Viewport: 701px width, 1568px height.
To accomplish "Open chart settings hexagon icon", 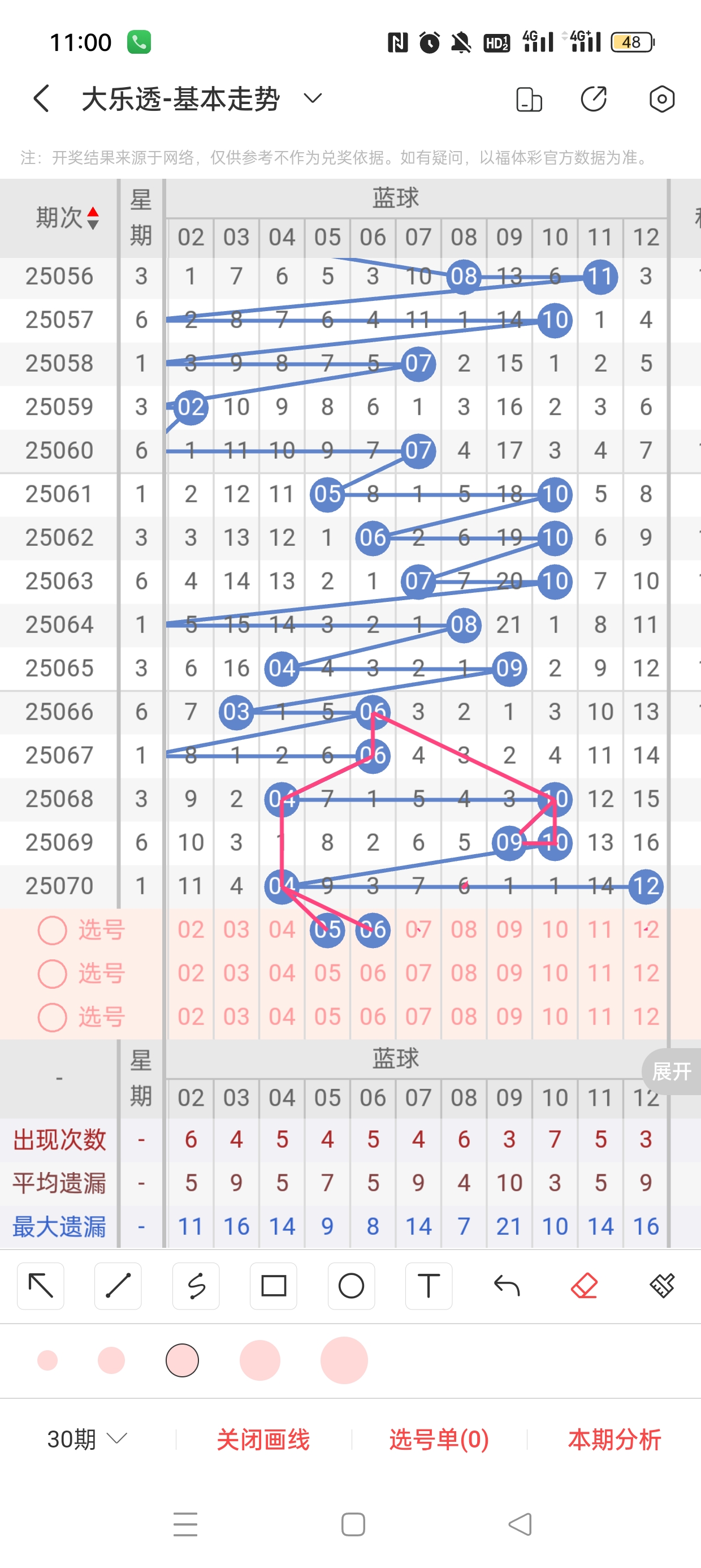I will point(661,98).
